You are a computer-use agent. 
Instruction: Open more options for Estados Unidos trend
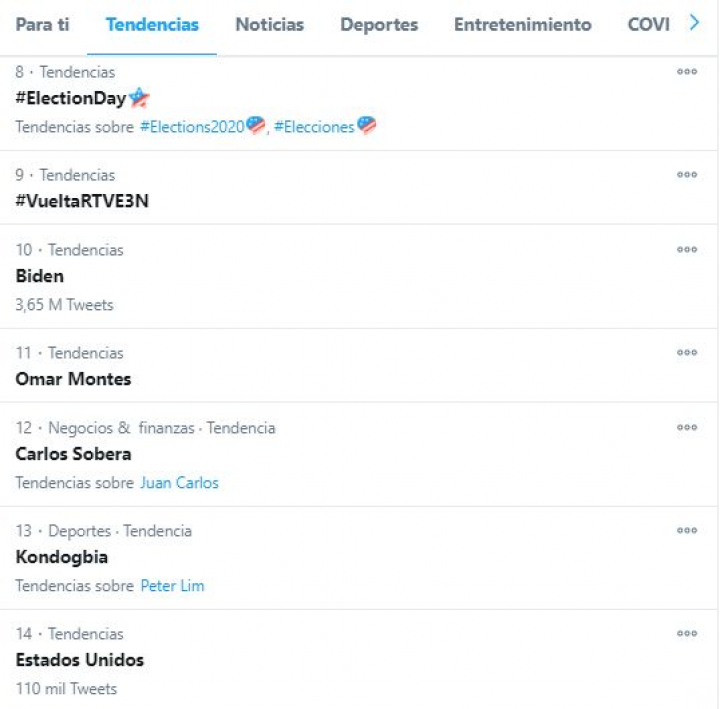point(686,634)
